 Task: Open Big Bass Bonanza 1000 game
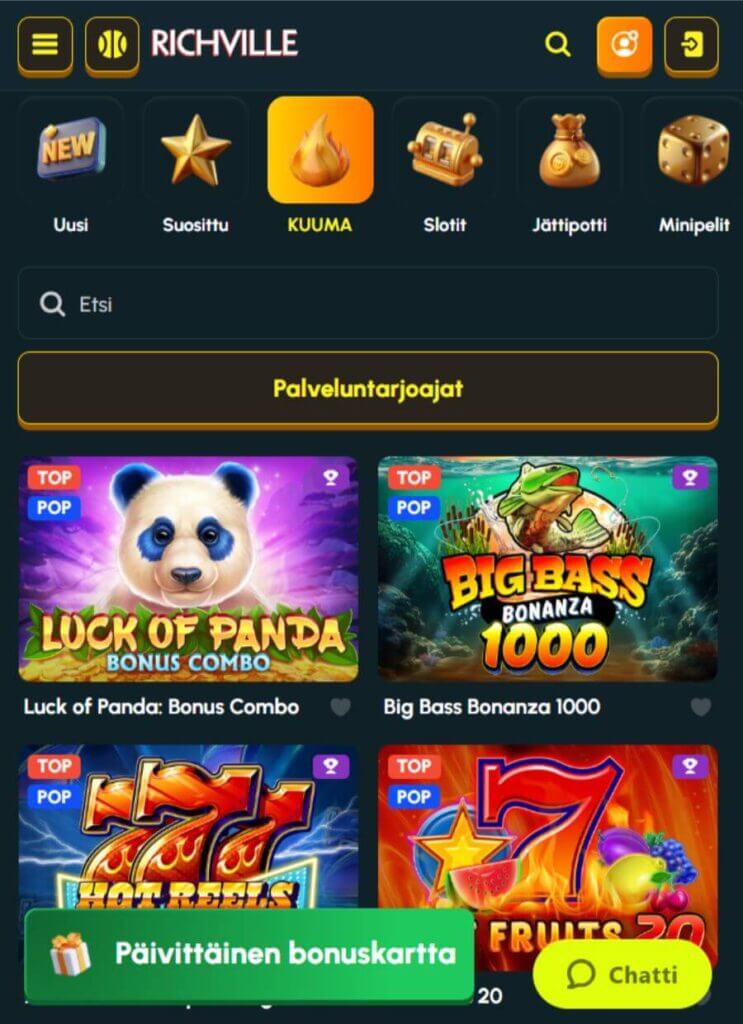click(547, 568)
